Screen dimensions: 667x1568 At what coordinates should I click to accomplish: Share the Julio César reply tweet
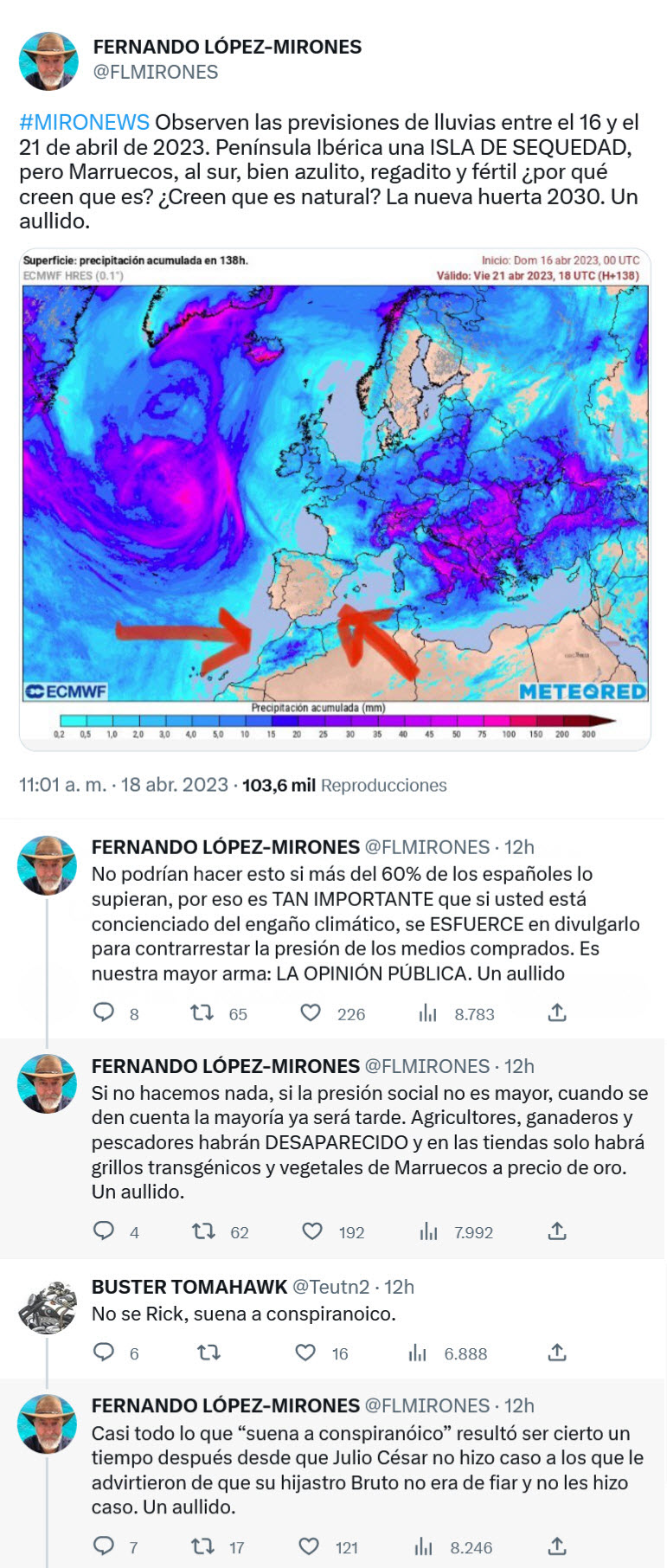point(557,1546)
